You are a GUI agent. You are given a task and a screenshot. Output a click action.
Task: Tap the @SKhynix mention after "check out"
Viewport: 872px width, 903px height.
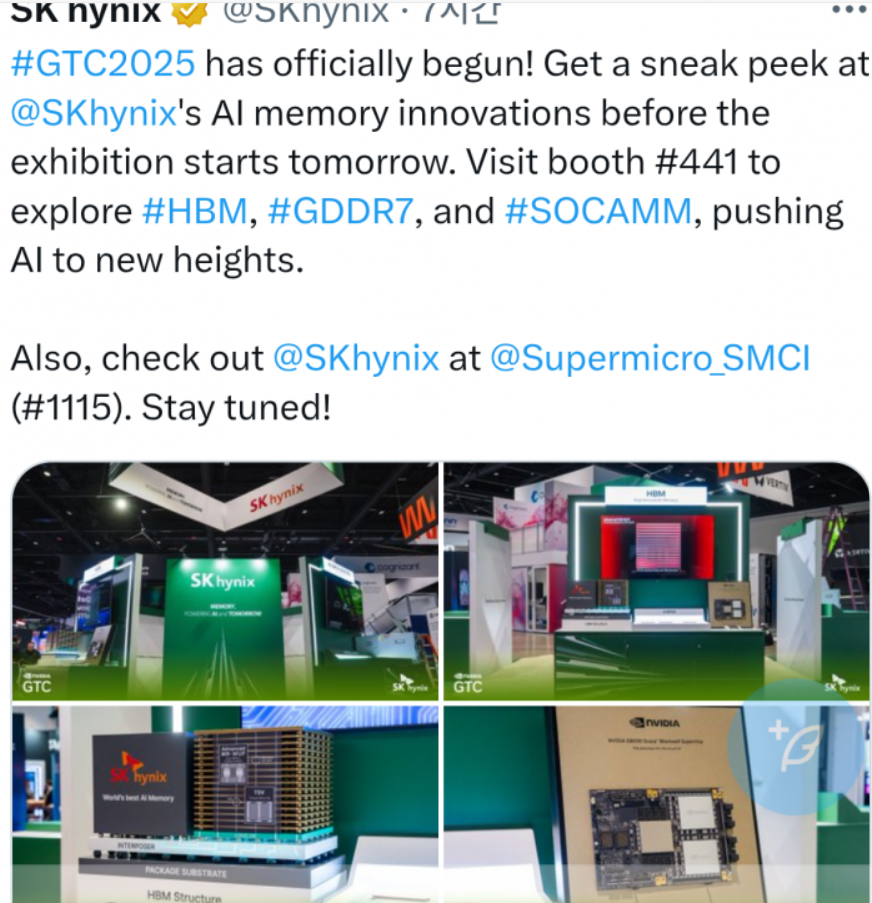coord(356,358)
